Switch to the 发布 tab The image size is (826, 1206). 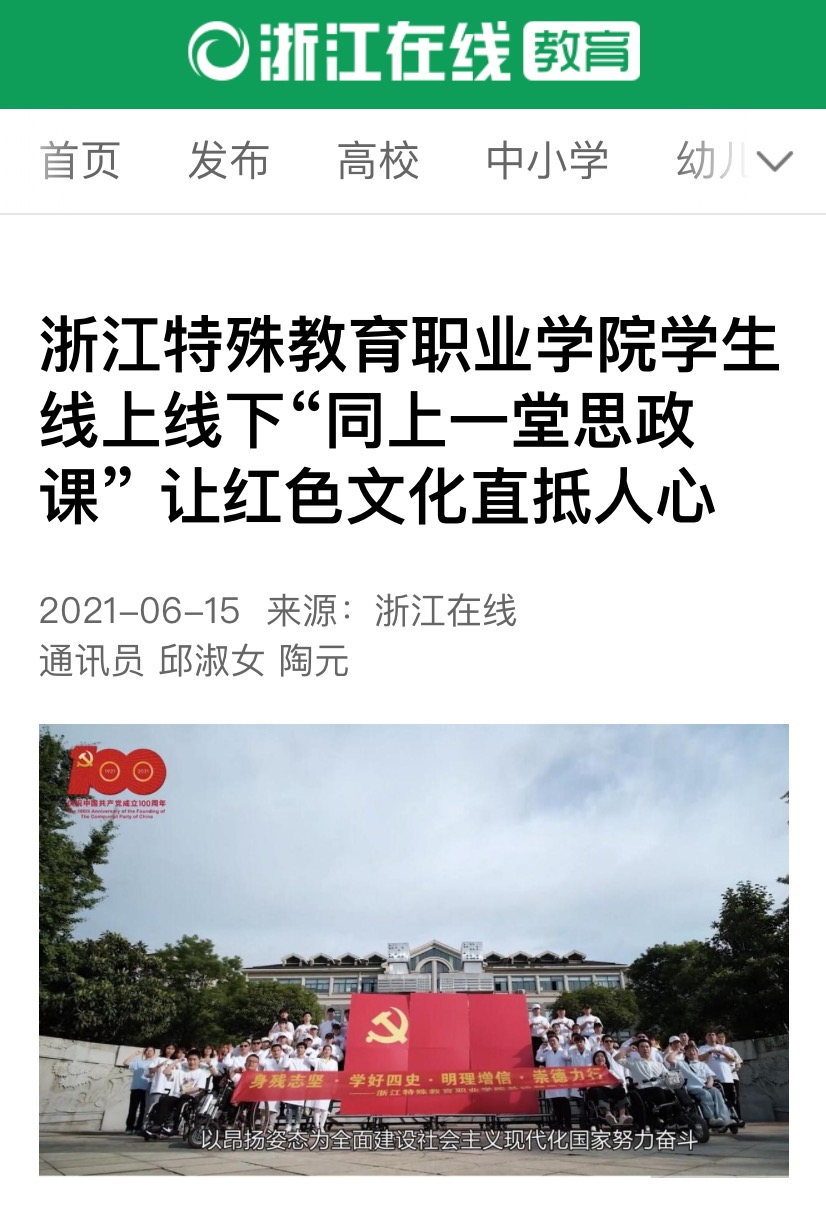(x=229, y=161)
